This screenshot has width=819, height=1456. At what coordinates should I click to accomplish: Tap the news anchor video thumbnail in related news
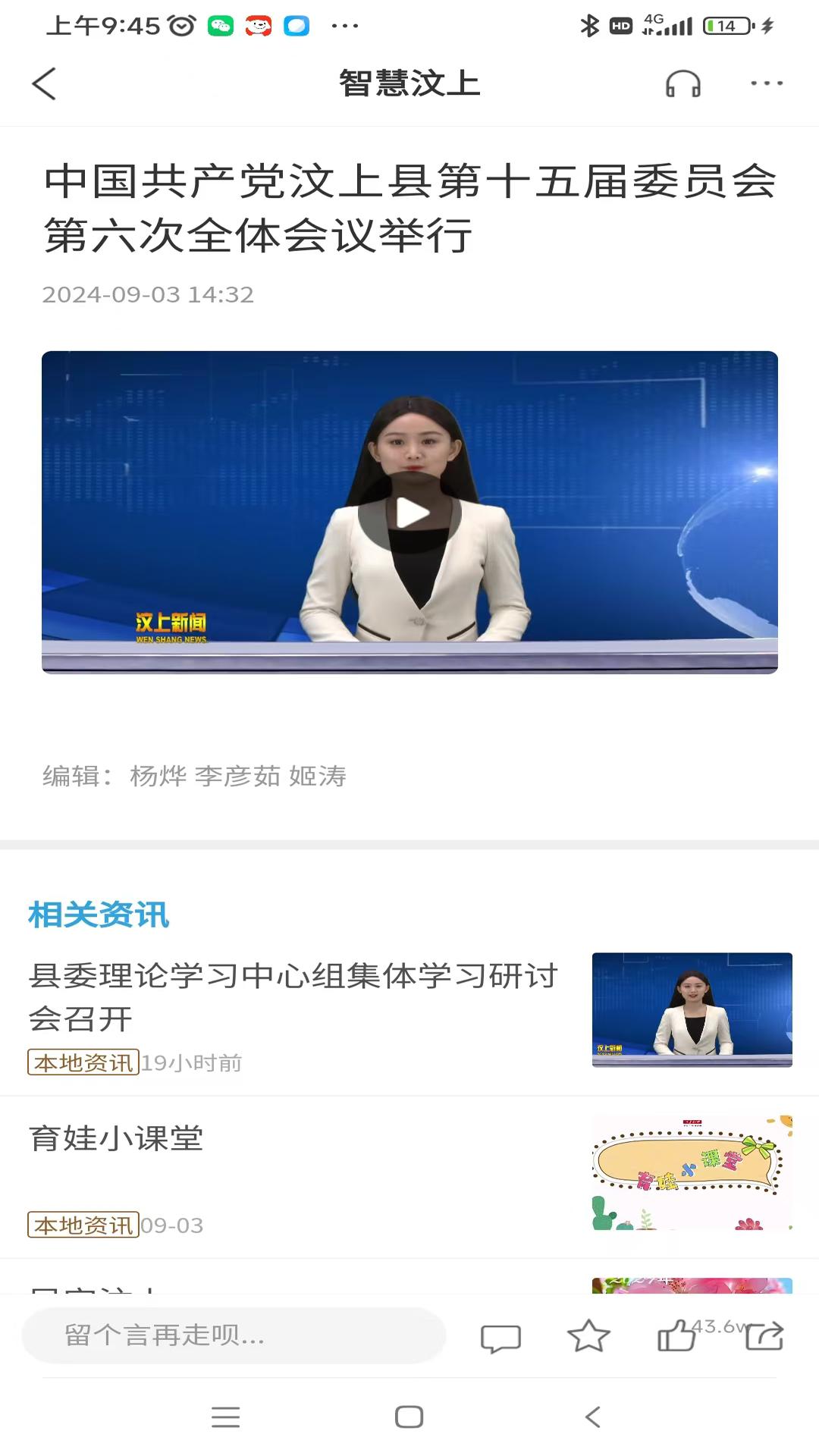[692, 1010]
